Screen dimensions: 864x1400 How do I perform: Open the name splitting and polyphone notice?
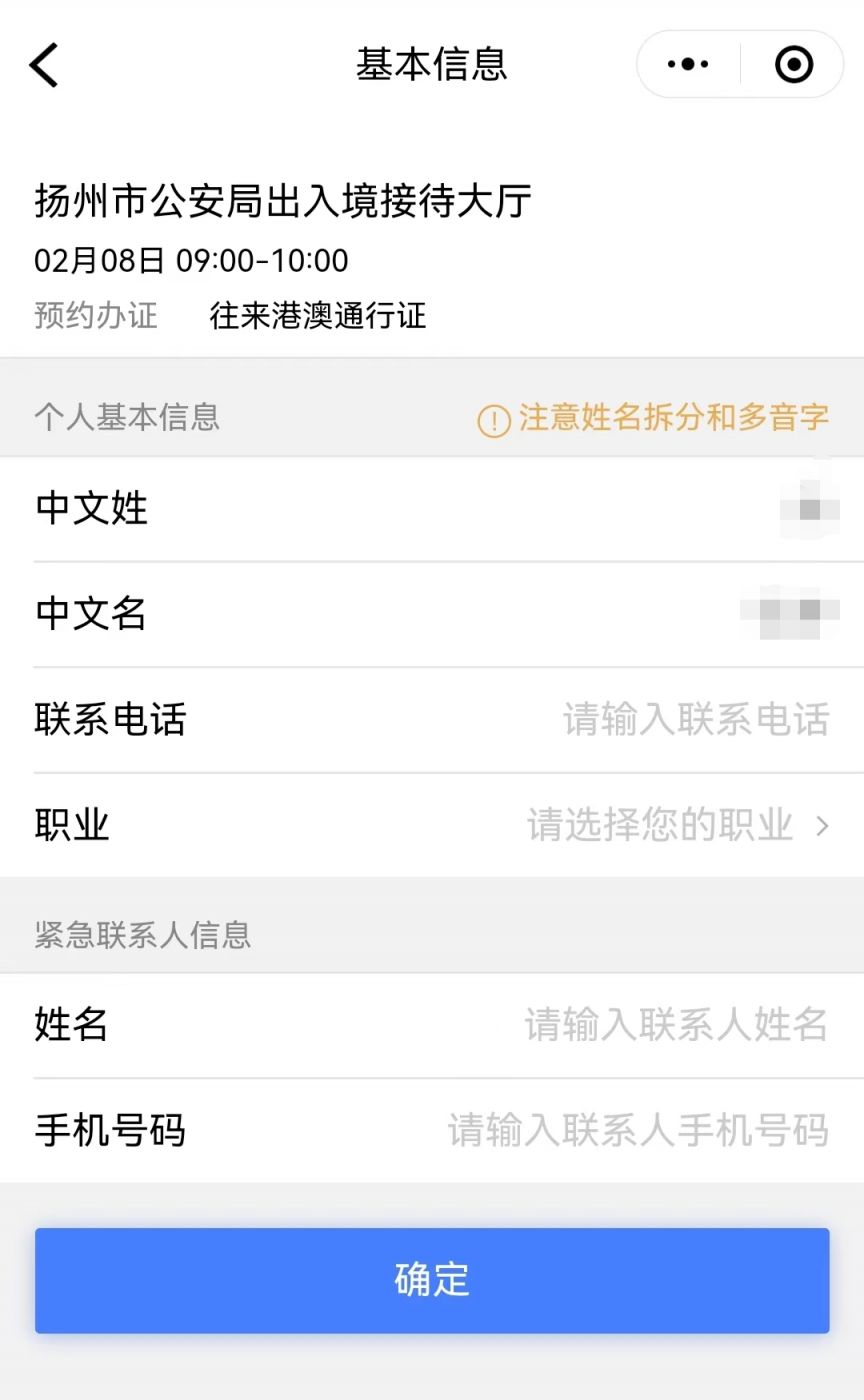(654, 418)
